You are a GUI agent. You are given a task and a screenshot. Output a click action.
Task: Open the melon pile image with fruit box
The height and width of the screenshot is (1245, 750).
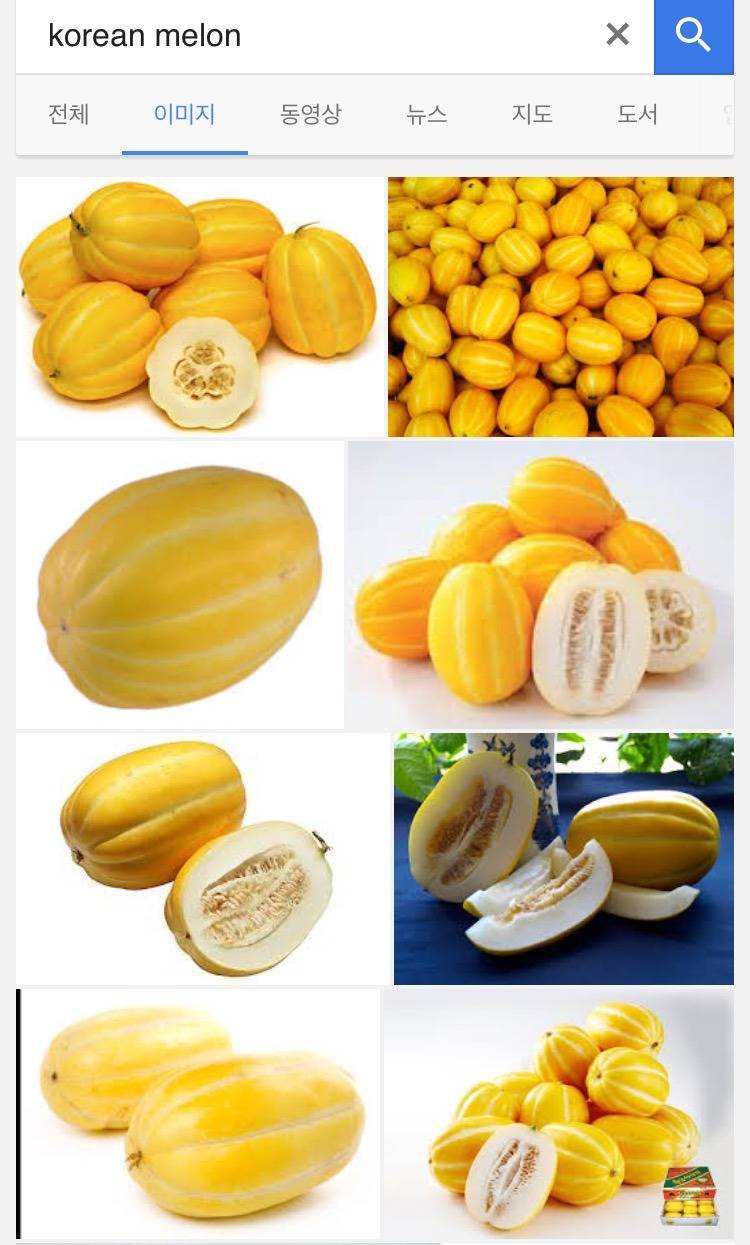pos(558,1113)
